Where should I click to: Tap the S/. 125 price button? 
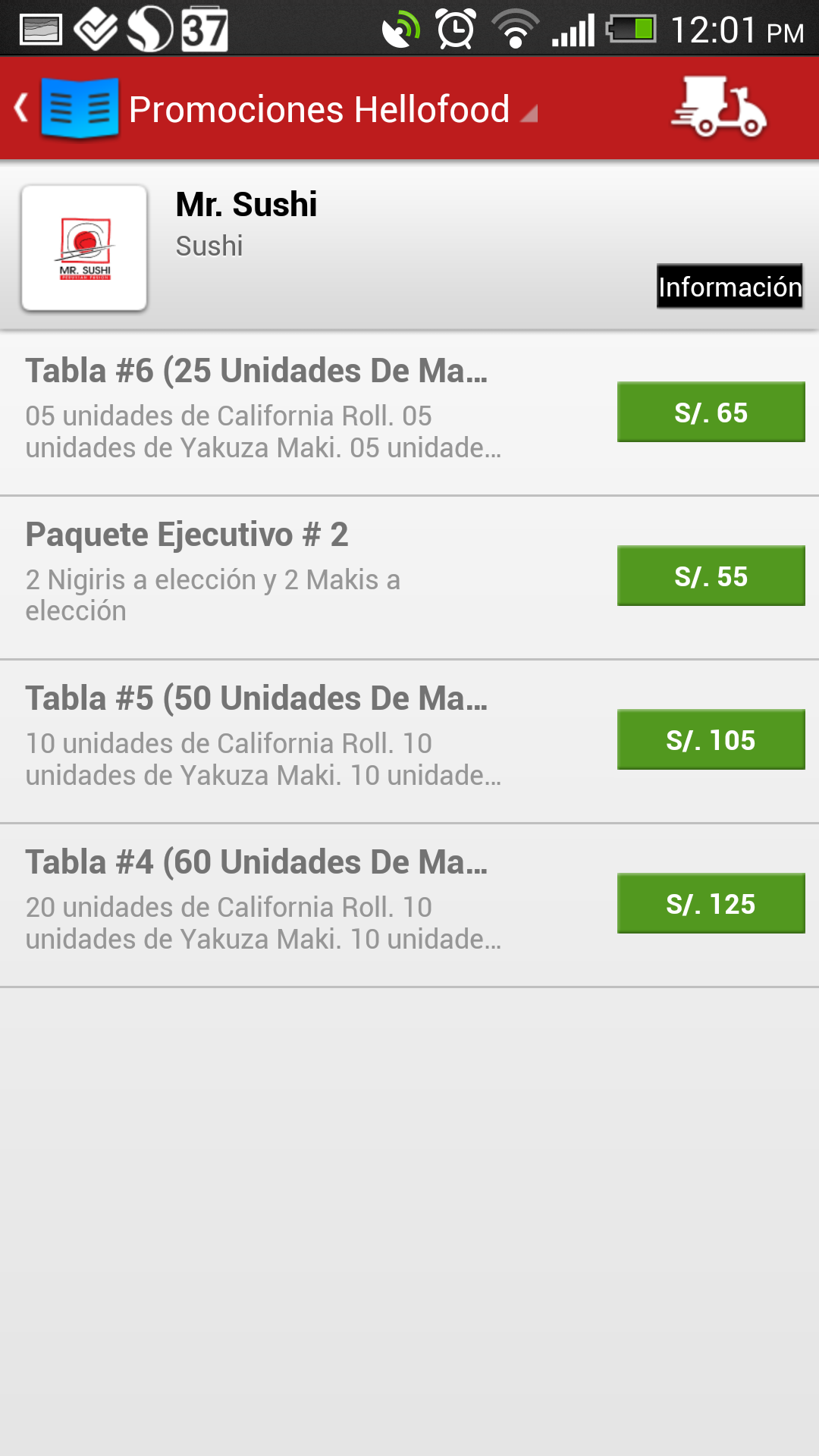(x=711, y=903)
